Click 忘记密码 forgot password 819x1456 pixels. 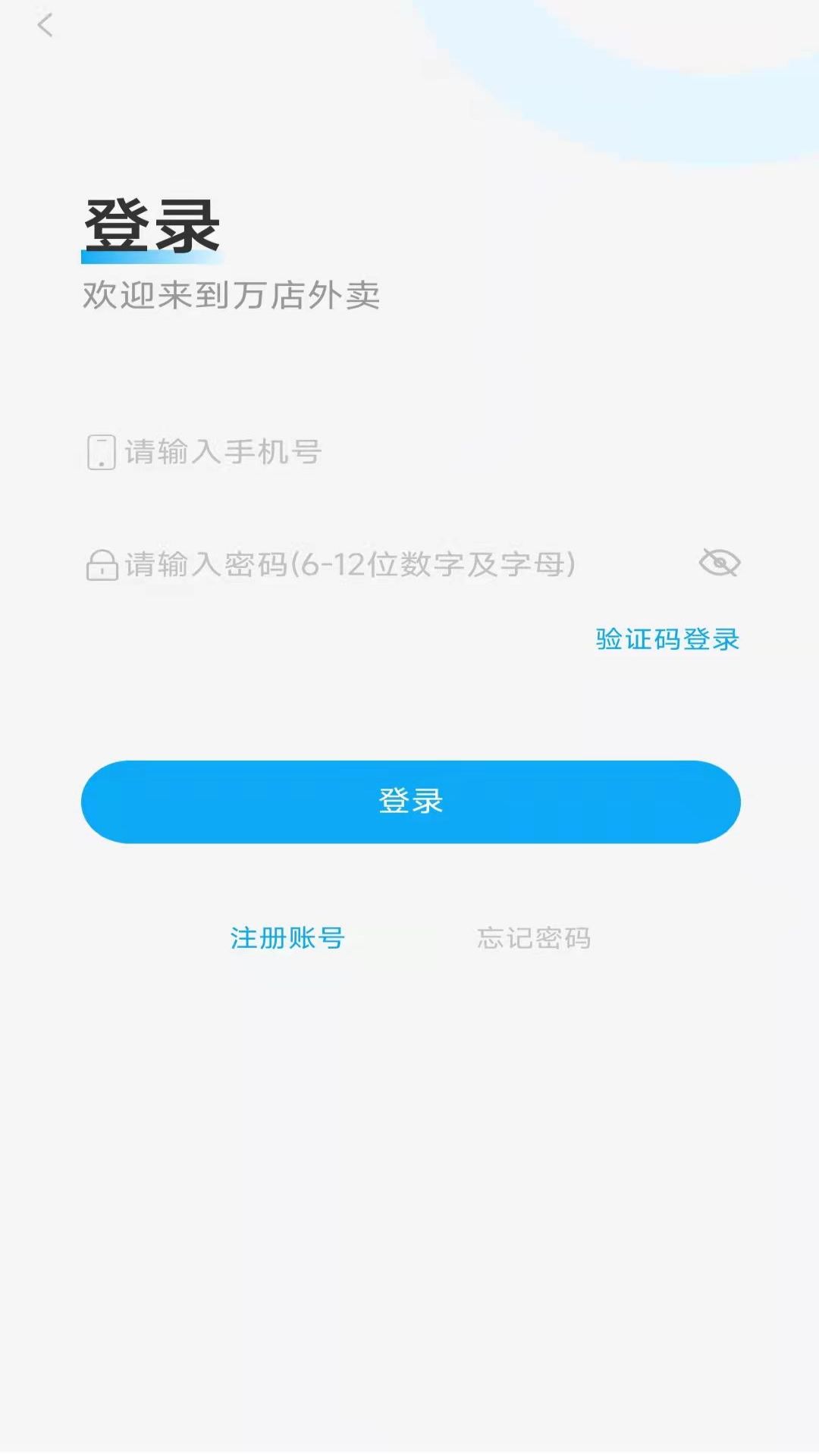tap(536, 938)
